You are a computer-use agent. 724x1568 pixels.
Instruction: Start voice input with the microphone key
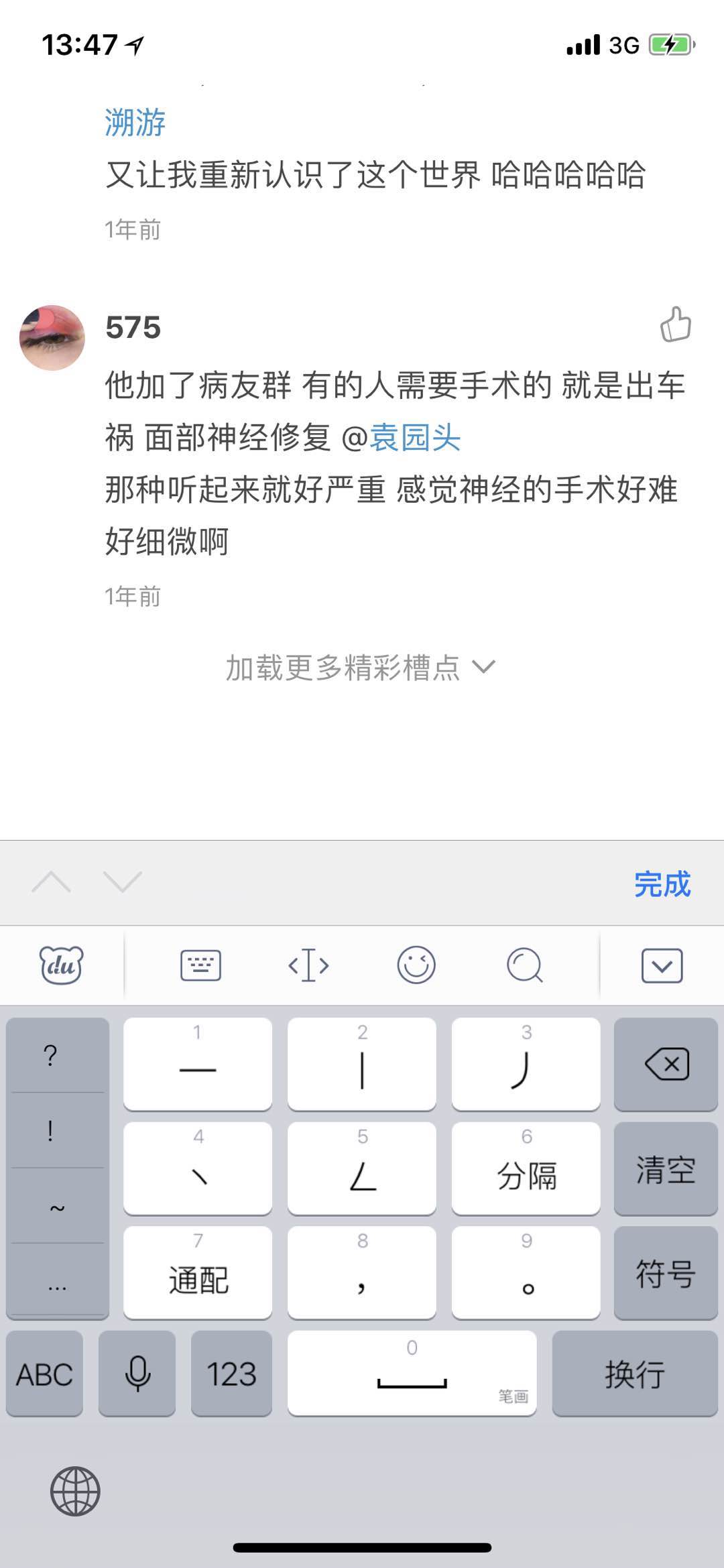137,1374
